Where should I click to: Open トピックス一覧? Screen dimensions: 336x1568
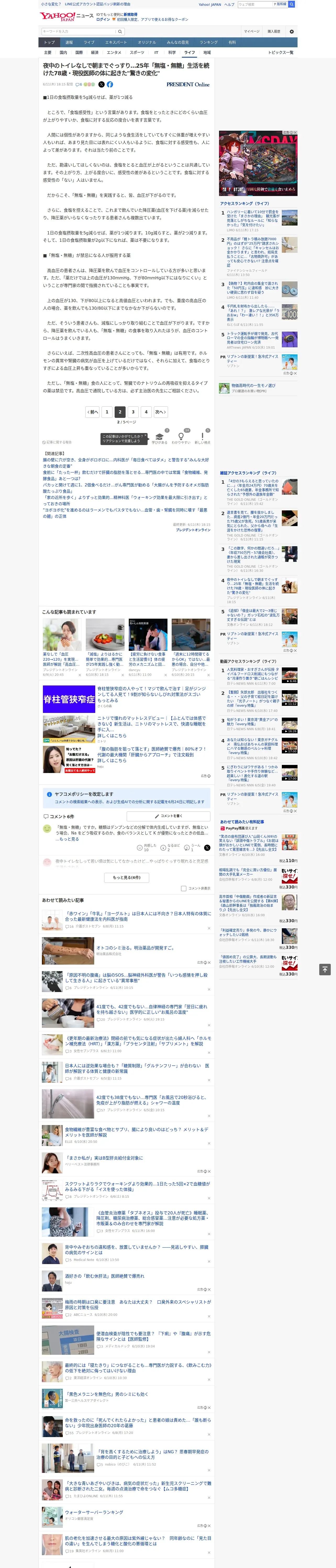[281, 52]
